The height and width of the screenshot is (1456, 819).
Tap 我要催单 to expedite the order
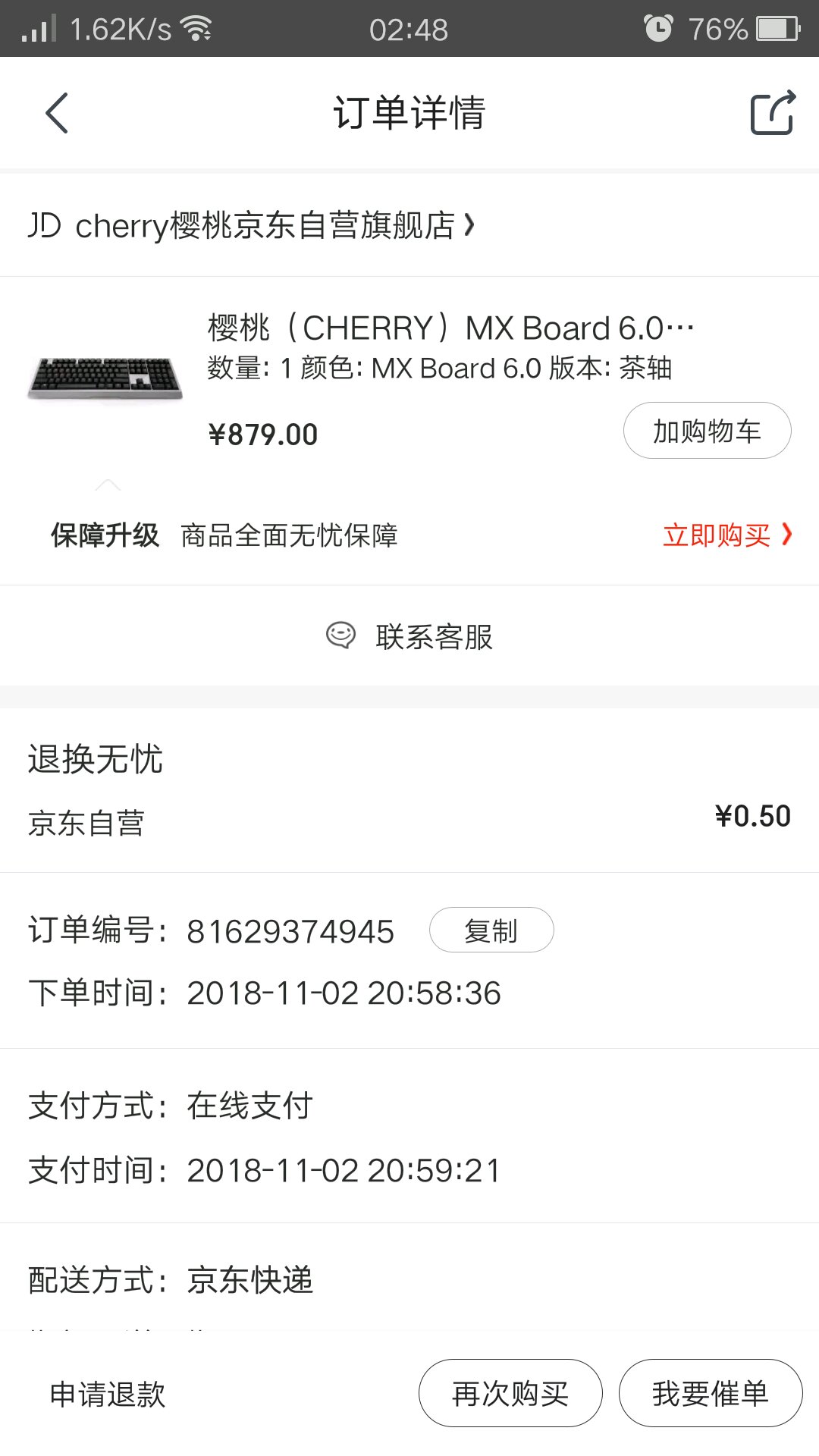point(711,1394)
